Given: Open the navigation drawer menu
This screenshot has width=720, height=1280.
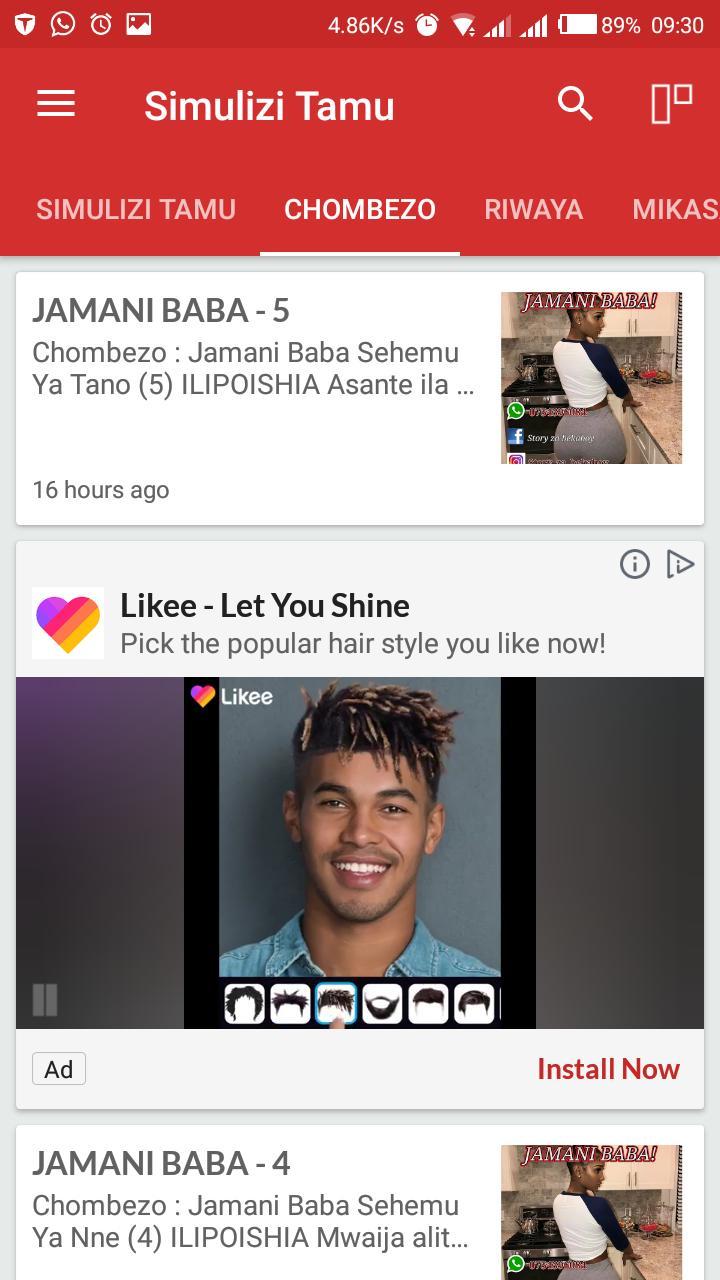Looking at the screenshot, I should pos(56,104).
